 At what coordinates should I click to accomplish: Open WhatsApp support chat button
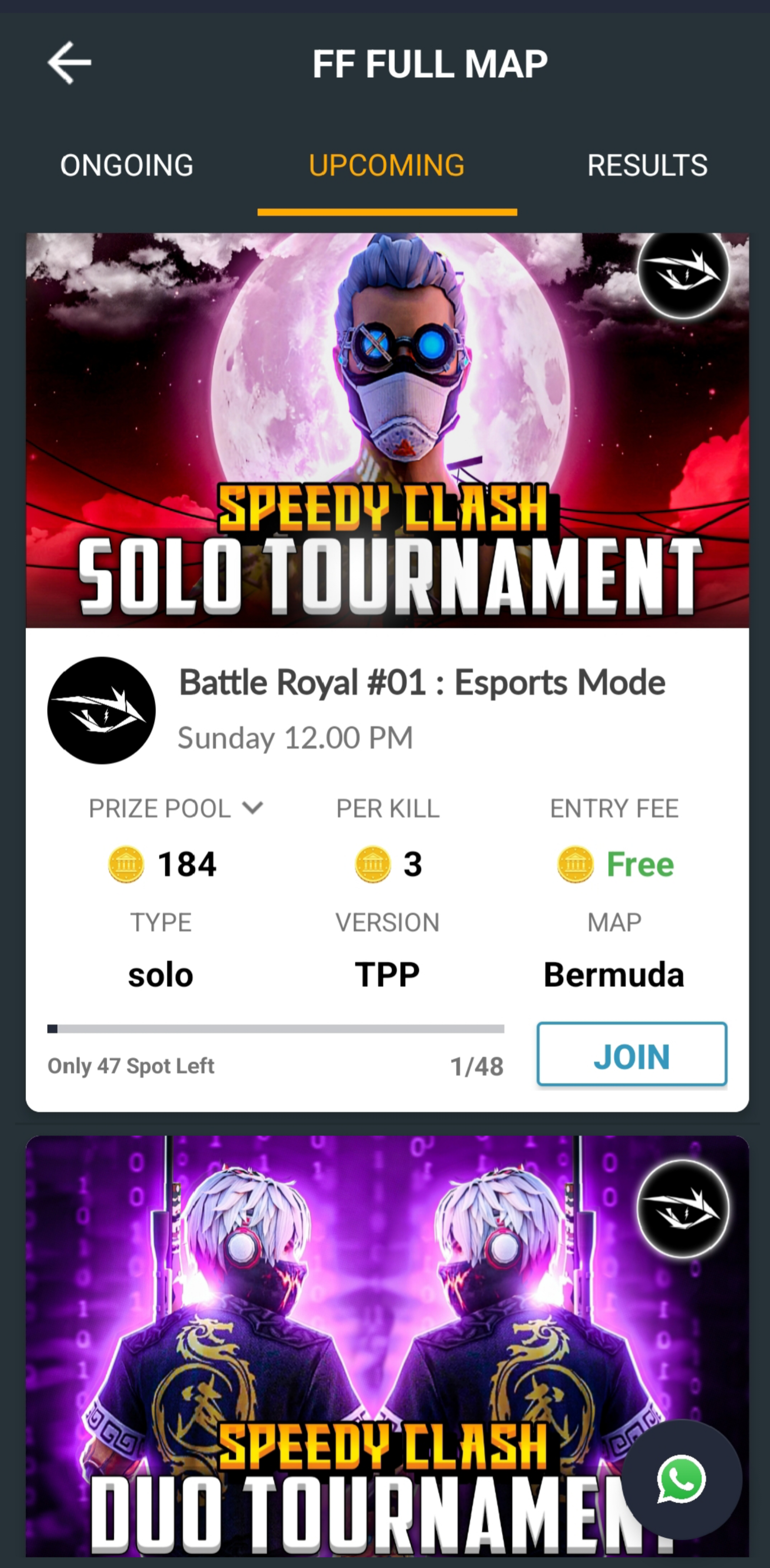tap(681, 1480)
